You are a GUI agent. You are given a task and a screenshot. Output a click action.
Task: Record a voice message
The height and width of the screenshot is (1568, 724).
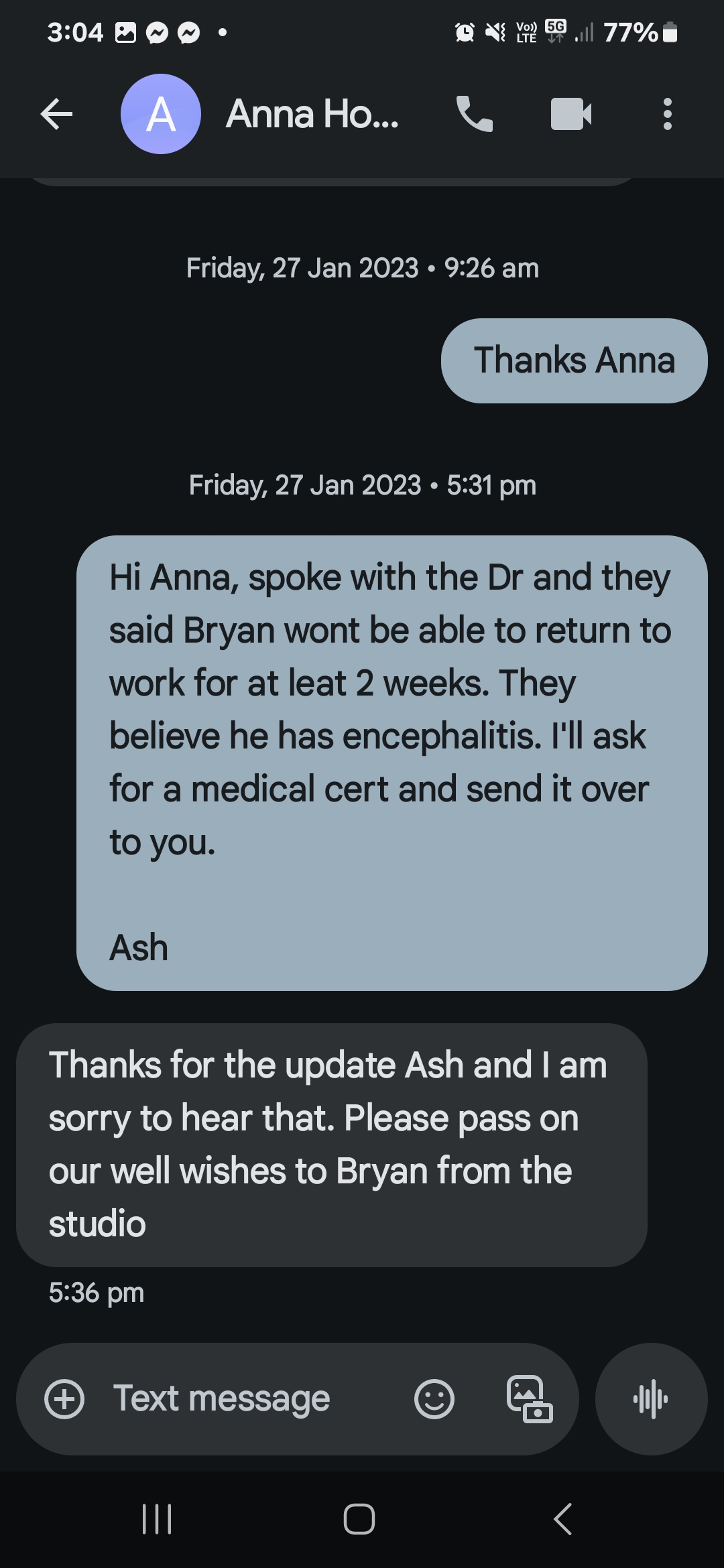[651, 1399]
